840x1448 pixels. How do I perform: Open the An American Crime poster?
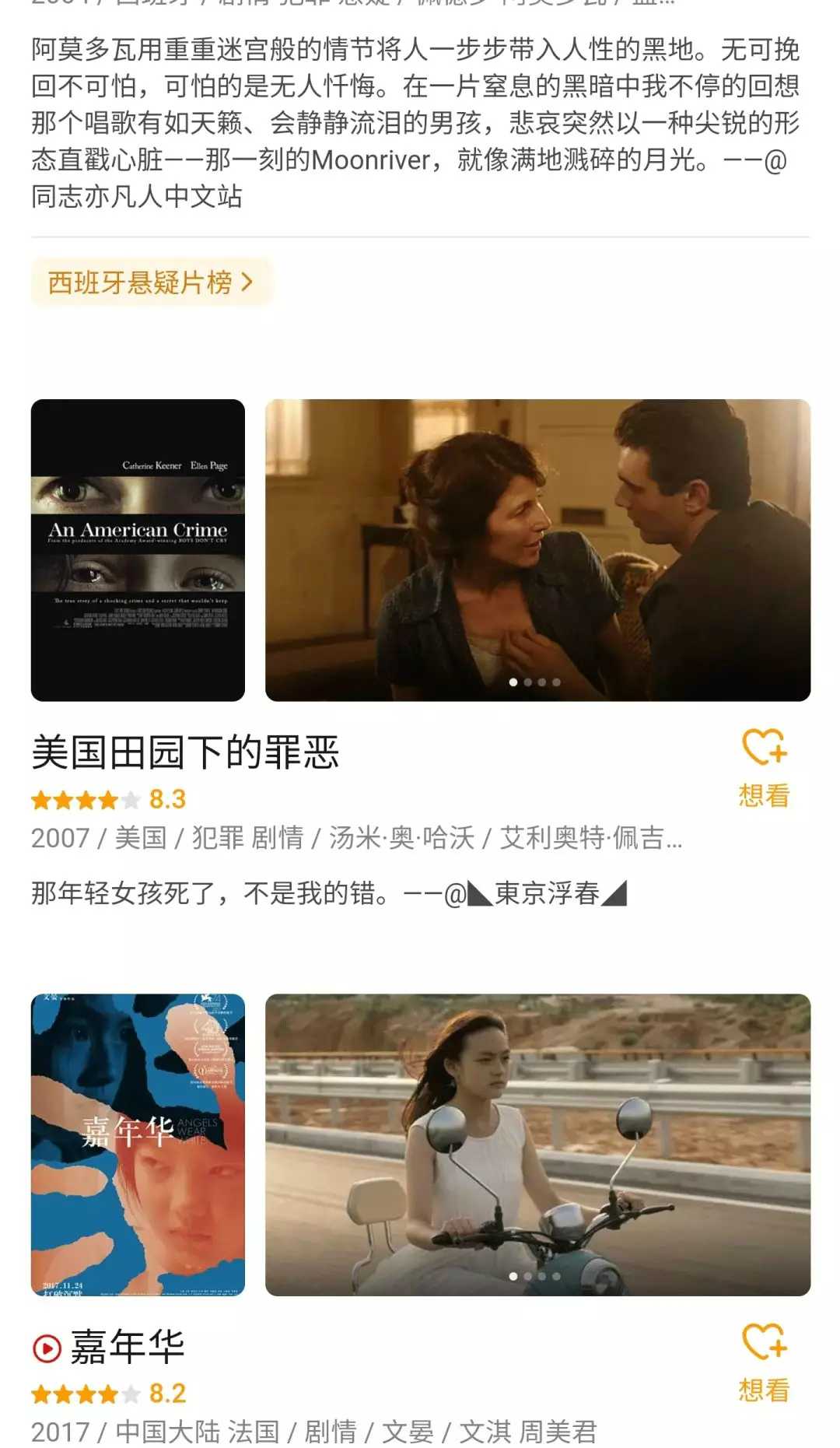138,550
